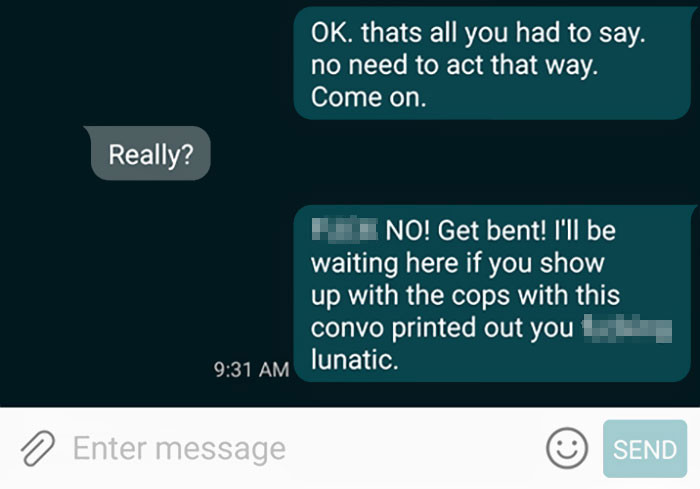The image size is (700, 489).
Task: Tap the paperclip attachment icon
Action: click(37, 449)
